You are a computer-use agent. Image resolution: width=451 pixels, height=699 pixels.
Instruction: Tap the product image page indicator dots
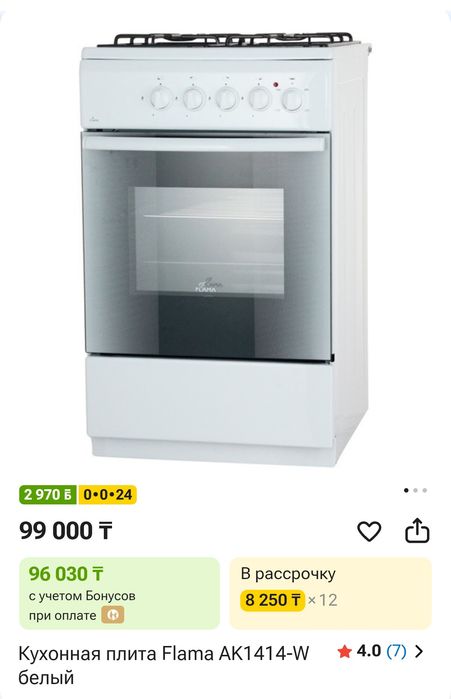coord(415,490)
